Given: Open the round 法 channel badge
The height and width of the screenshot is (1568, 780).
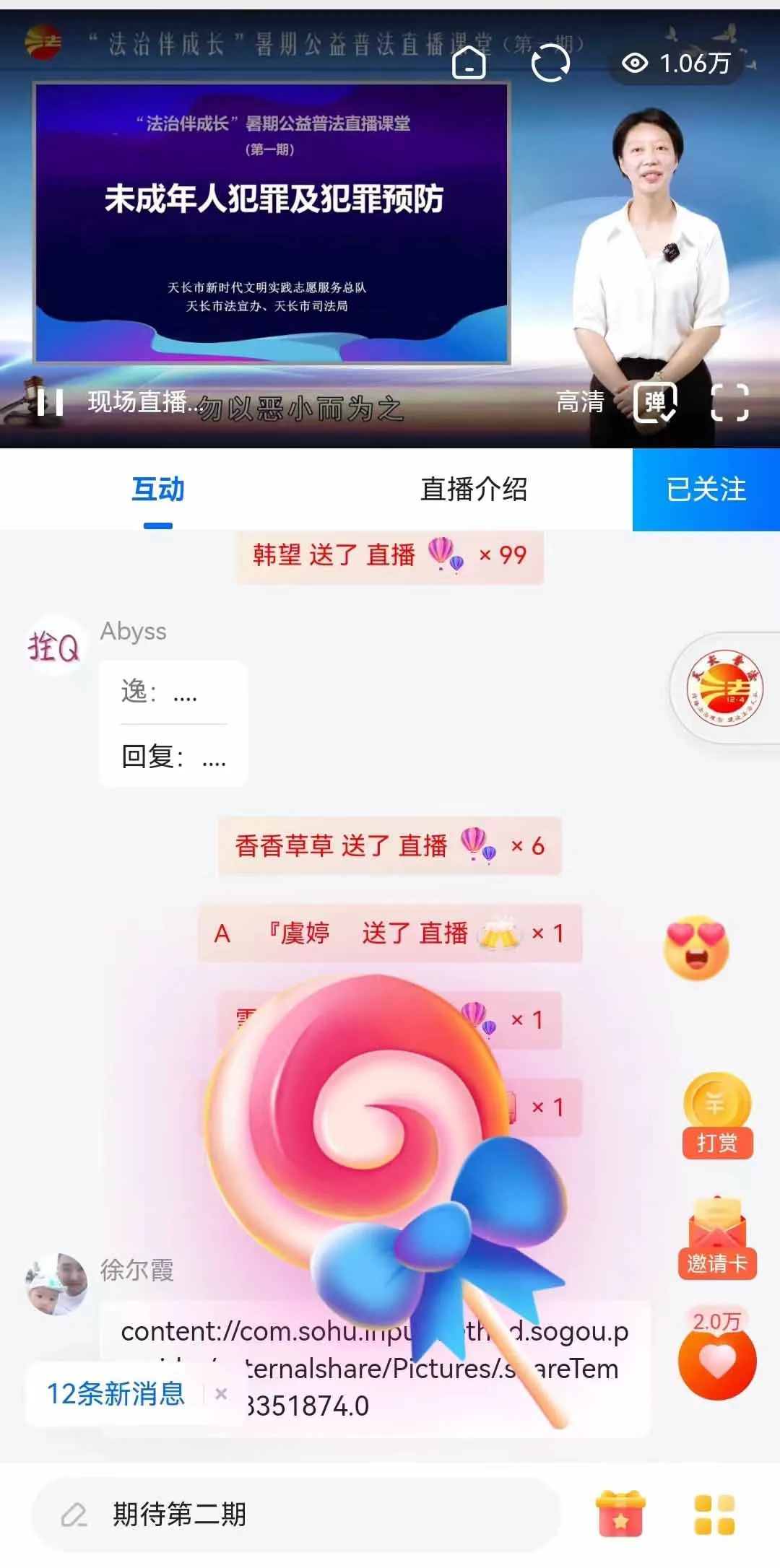Looking at the screenshot, I should tap(724, 689).
